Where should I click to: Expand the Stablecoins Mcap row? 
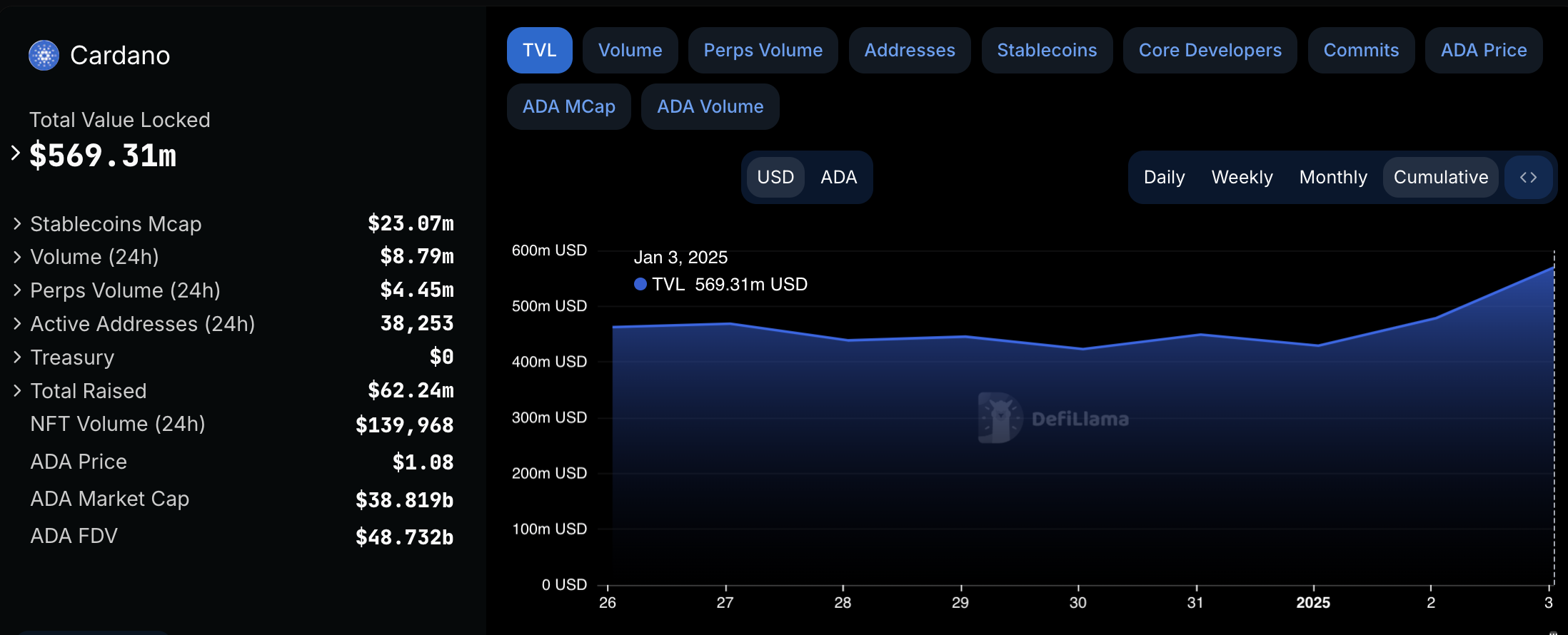(17, 224)
